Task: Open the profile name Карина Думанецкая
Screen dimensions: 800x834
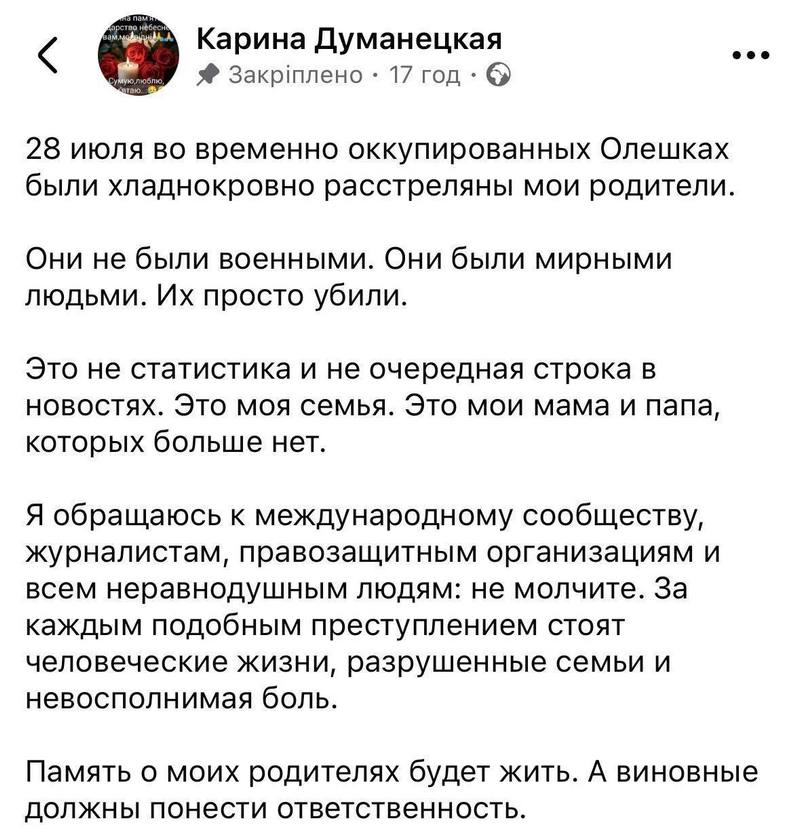Action: click(x=349, y=40)
